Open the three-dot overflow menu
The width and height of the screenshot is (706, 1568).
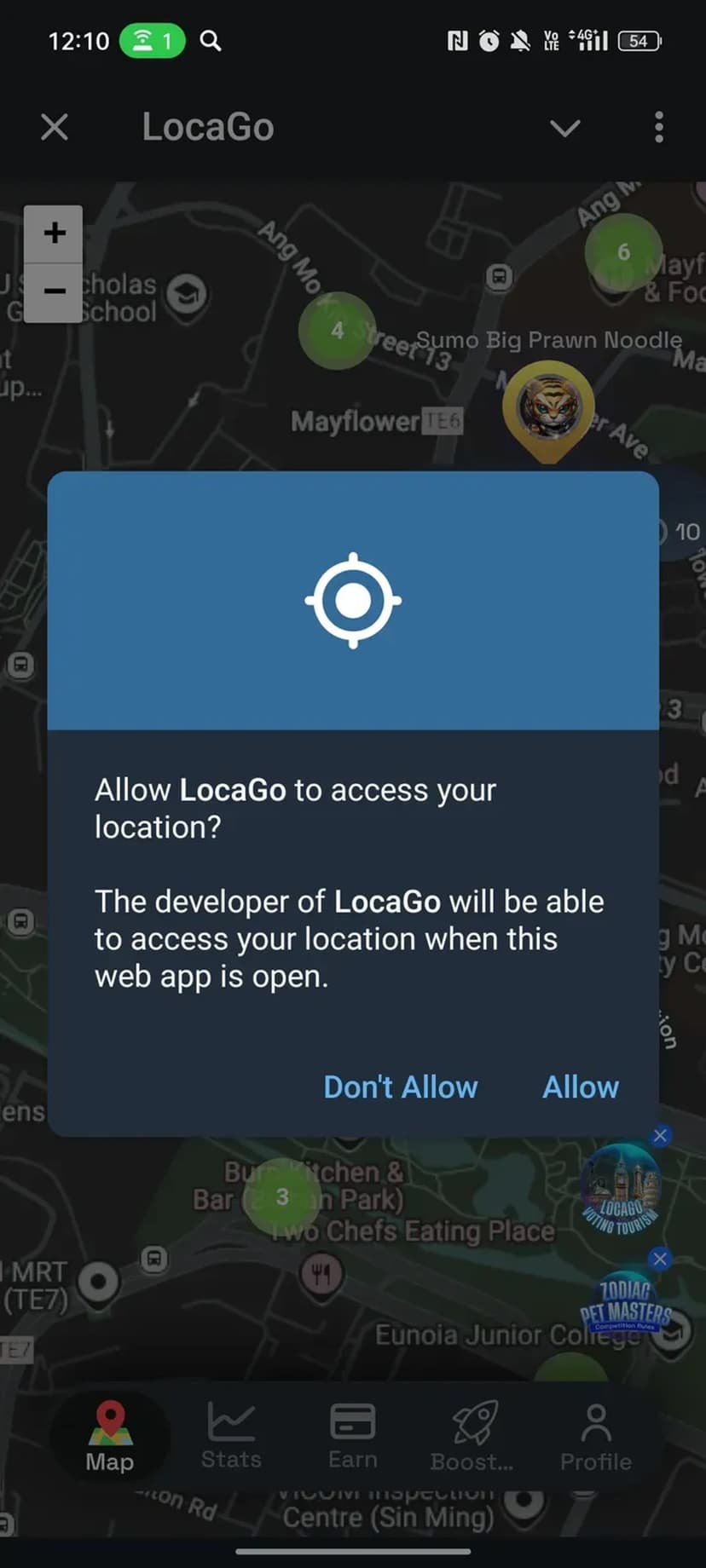tap(658, 128)
